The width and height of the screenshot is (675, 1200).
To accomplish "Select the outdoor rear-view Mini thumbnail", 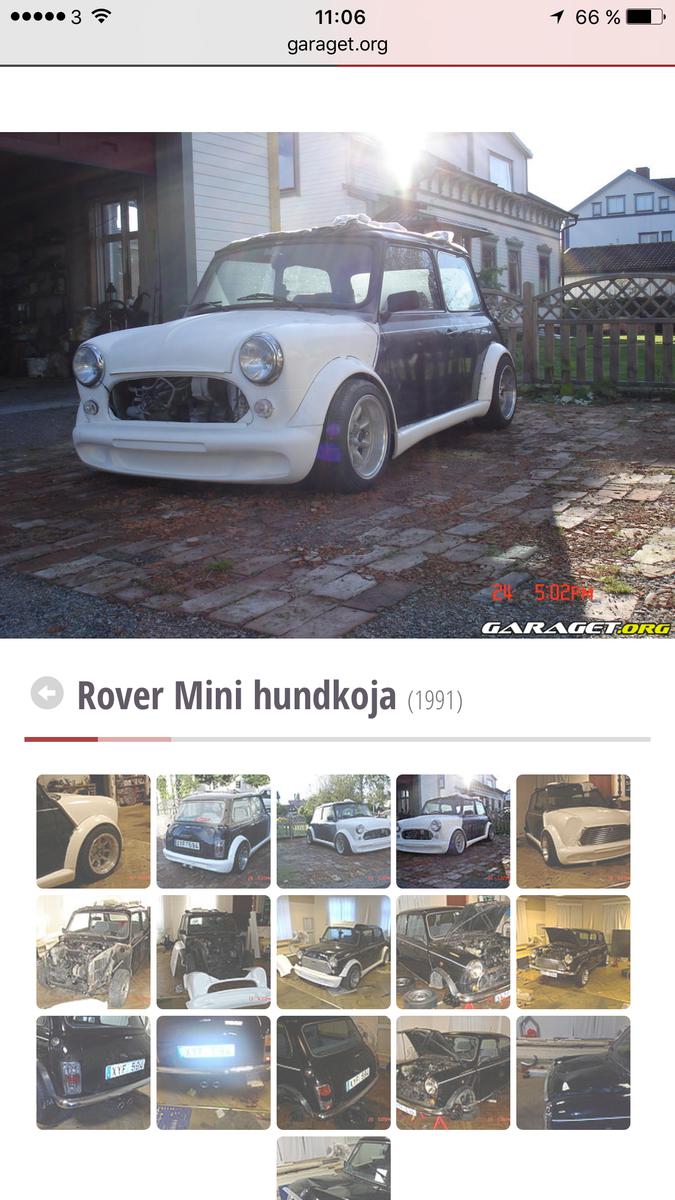I will tap(213, 831).
